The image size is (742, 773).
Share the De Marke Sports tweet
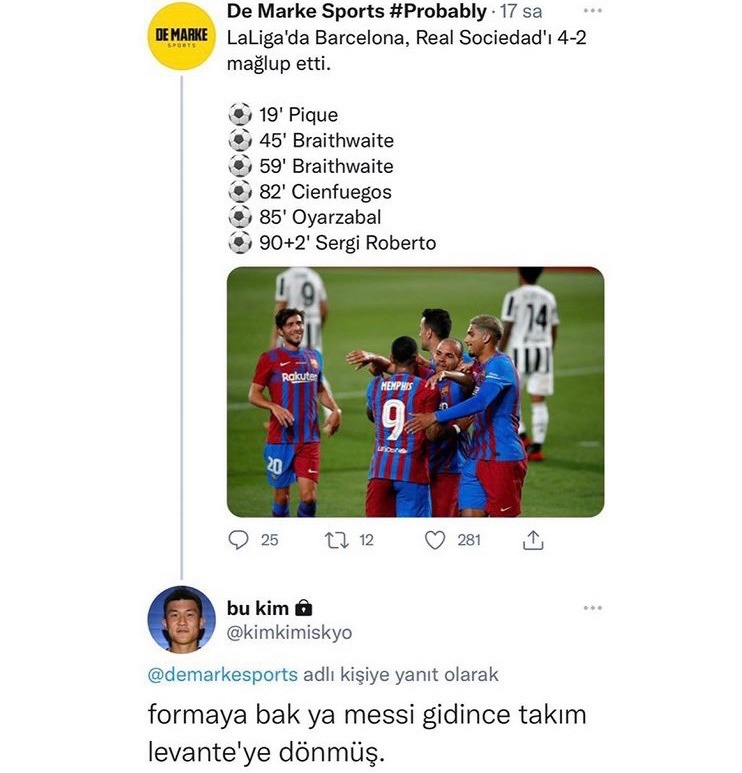[x=533, y=540]
